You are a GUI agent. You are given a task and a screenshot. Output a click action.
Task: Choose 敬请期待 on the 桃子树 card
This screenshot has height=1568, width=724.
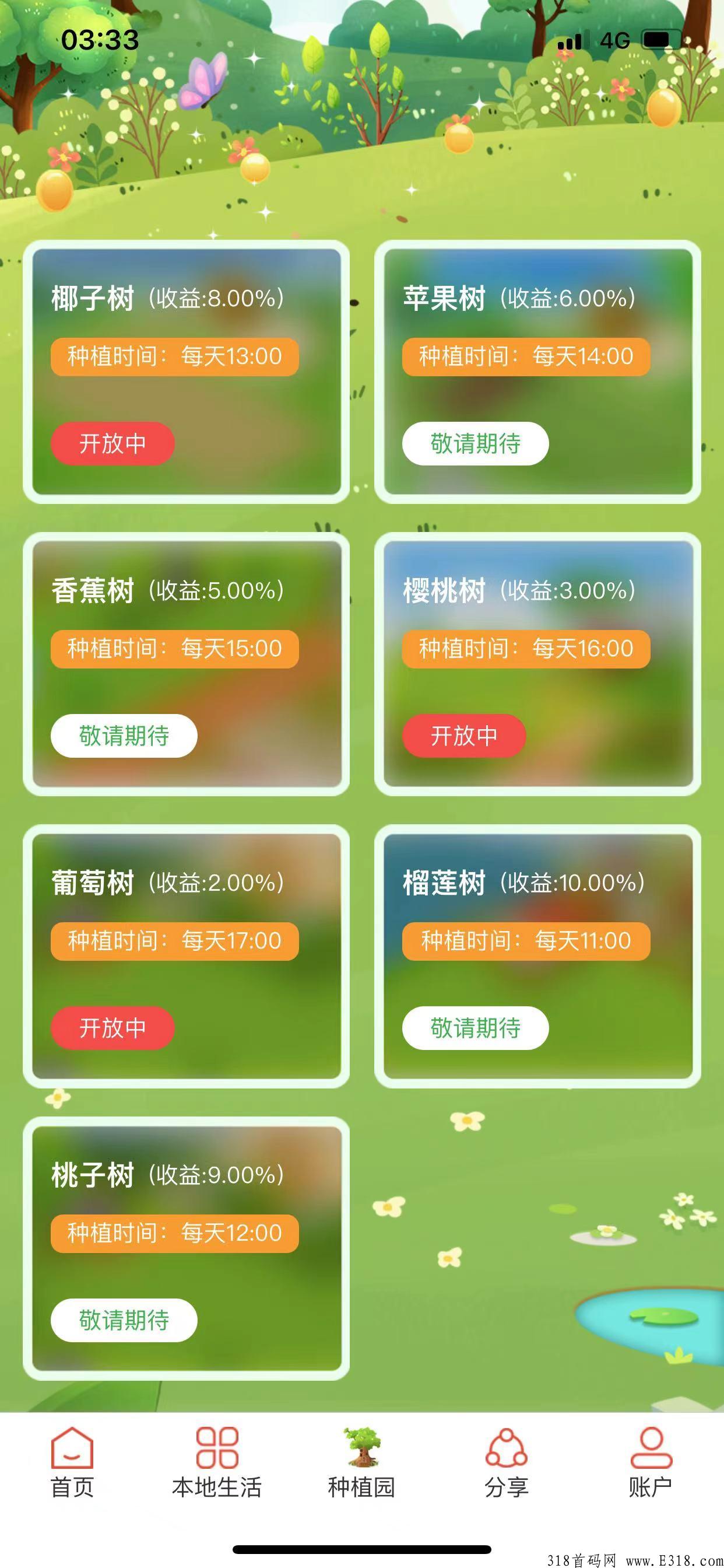[x=124, y=1319]
